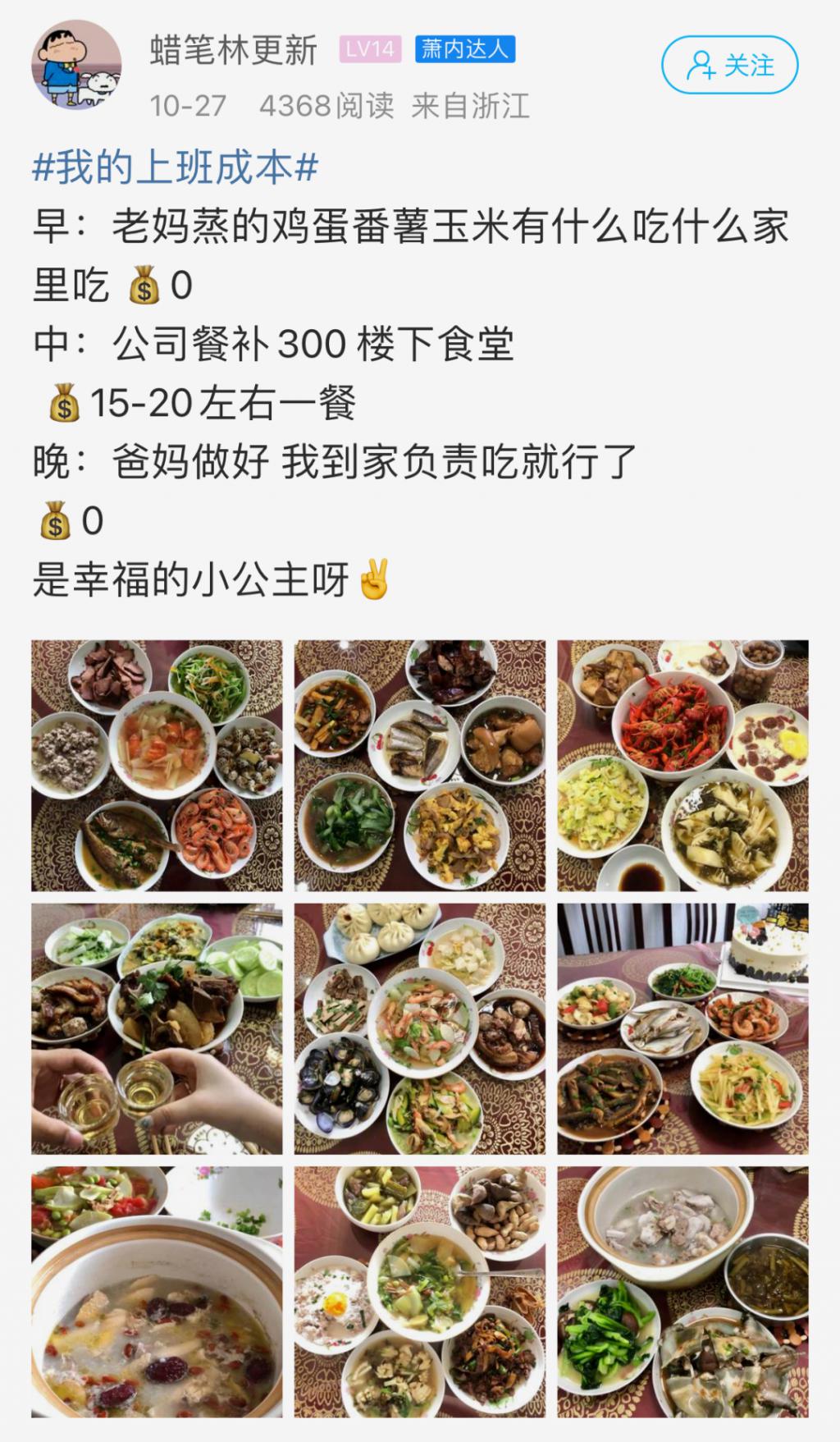Tap the LV14 level badge
The width and height of the screenshot is (840, 1442).
click(369, 49)
